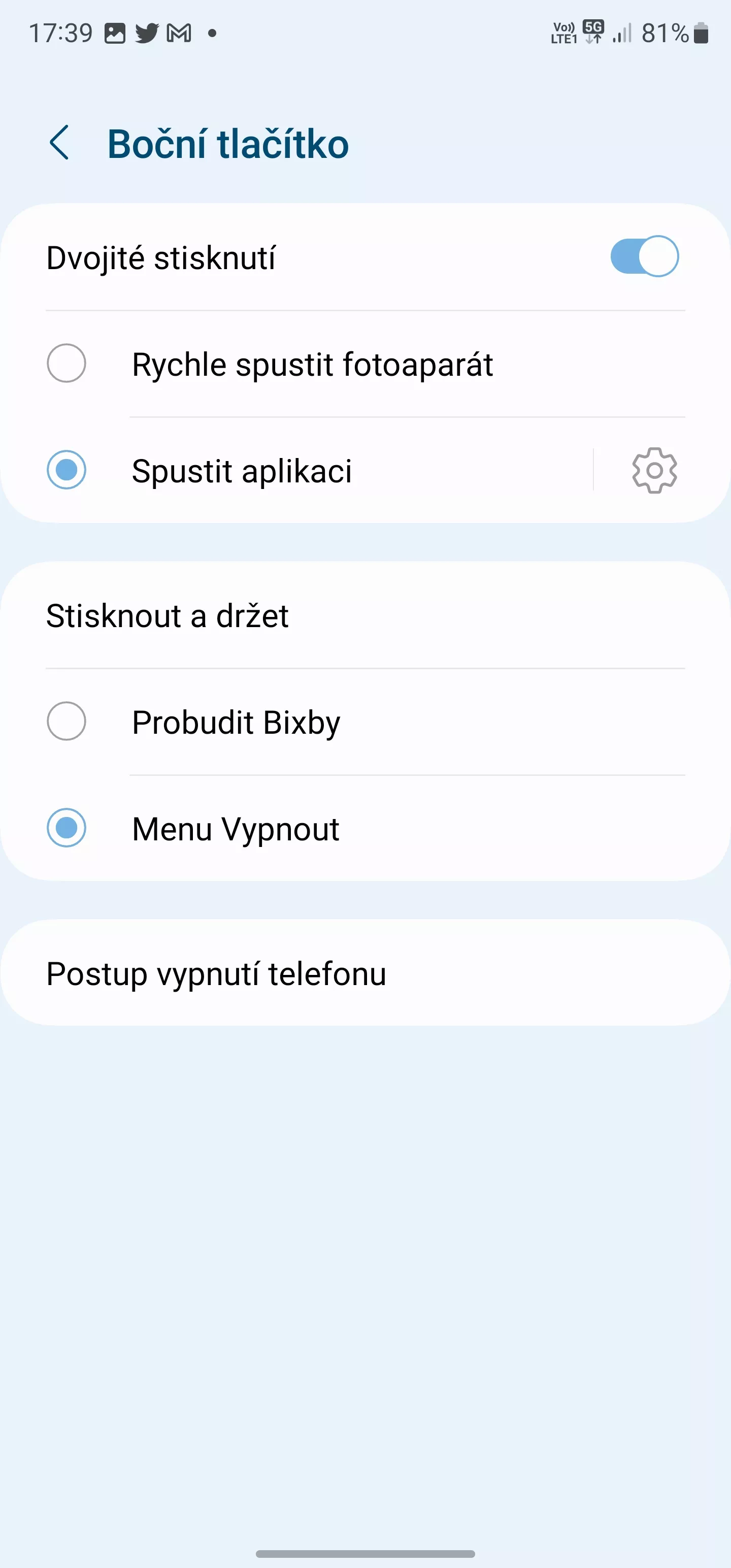This screenshot has height=1568, width=731.
Task: Go back from Boční tlačítko settings
Action: [59, 143]
